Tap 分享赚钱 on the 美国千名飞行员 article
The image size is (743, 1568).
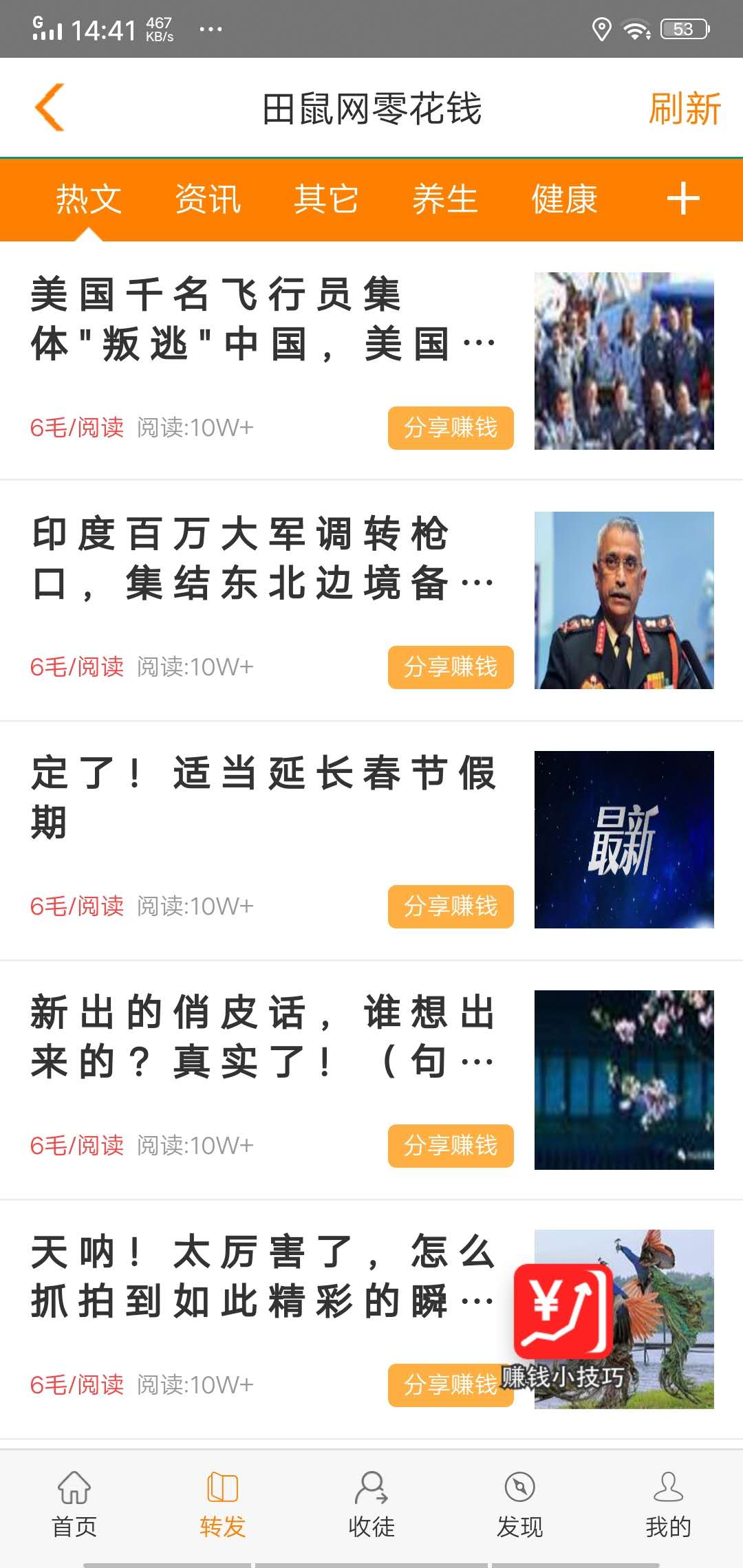point(451,428)
